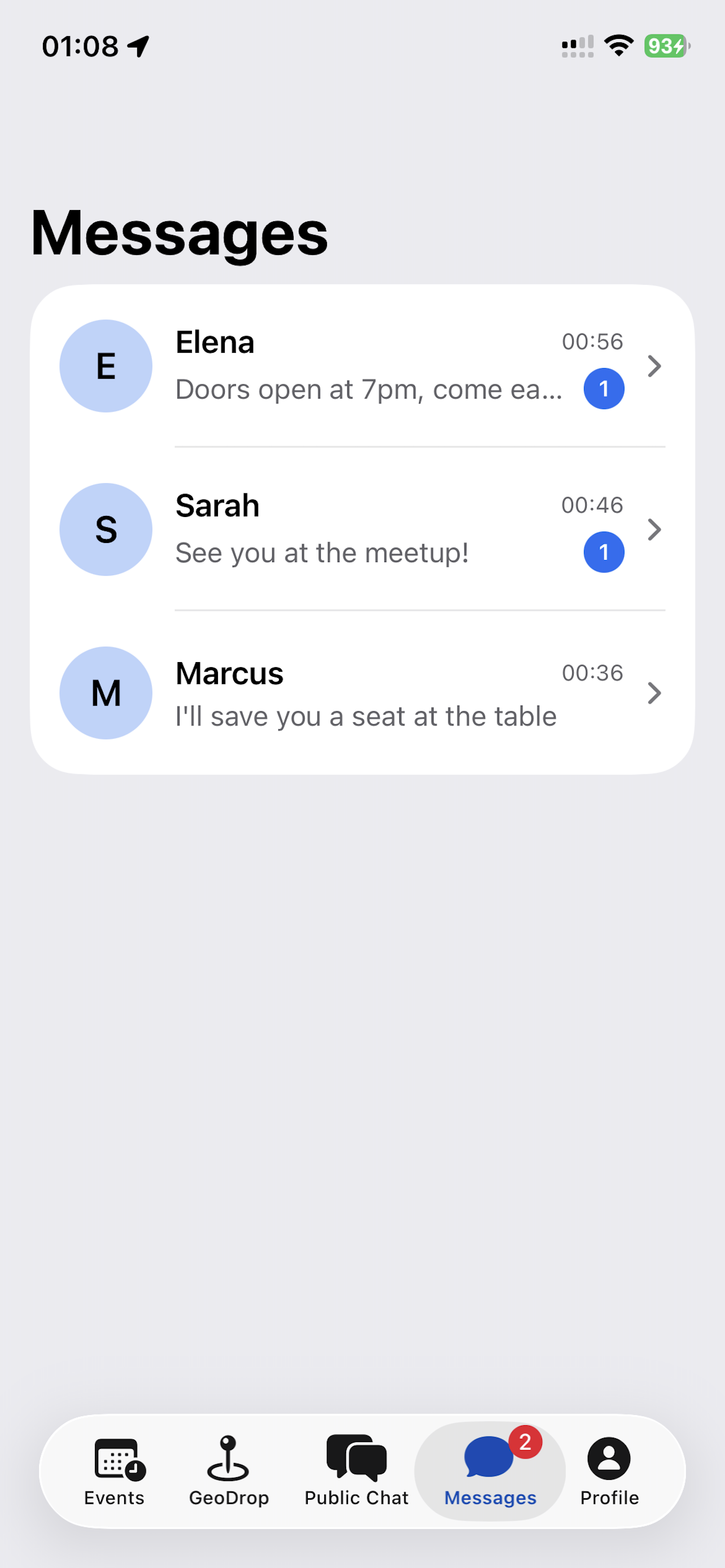Screen dimensions: 725x1568
Task: Open the conversation with Marcus
Action: point(365,693)
